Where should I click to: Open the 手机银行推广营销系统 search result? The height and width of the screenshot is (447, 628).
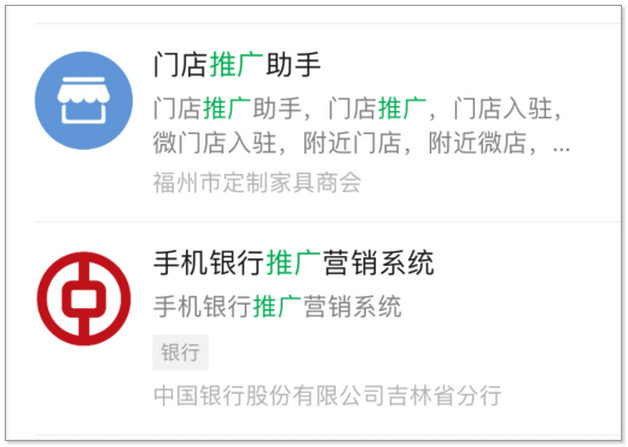(294, 265)
